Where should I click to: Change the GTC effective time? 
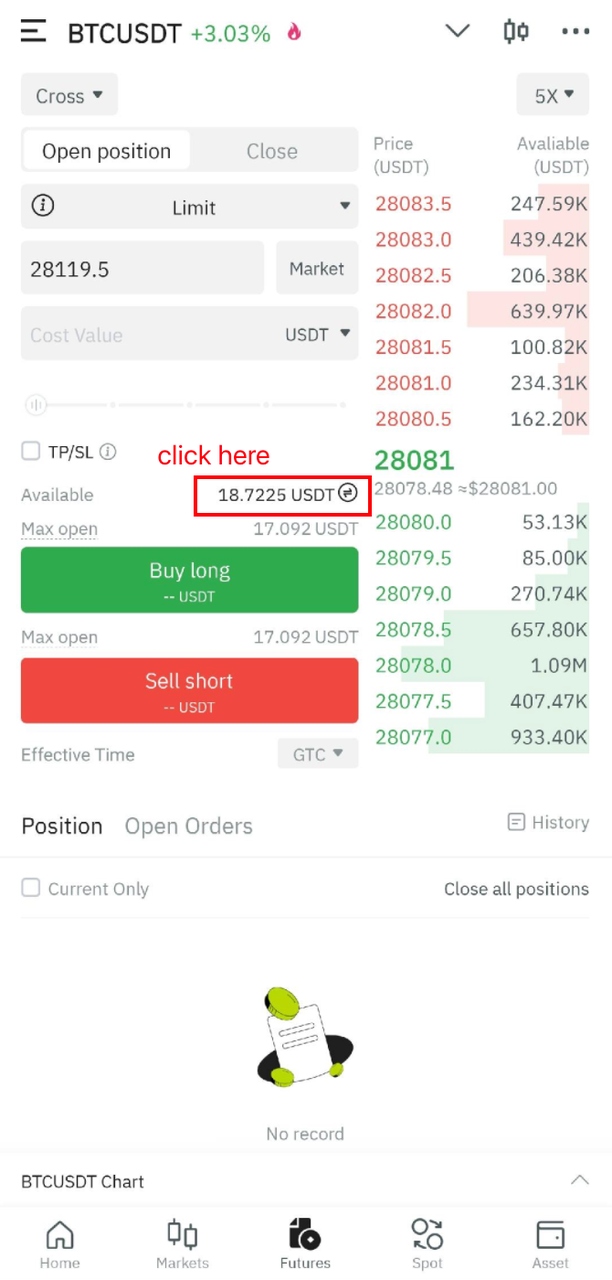(317, 754)
